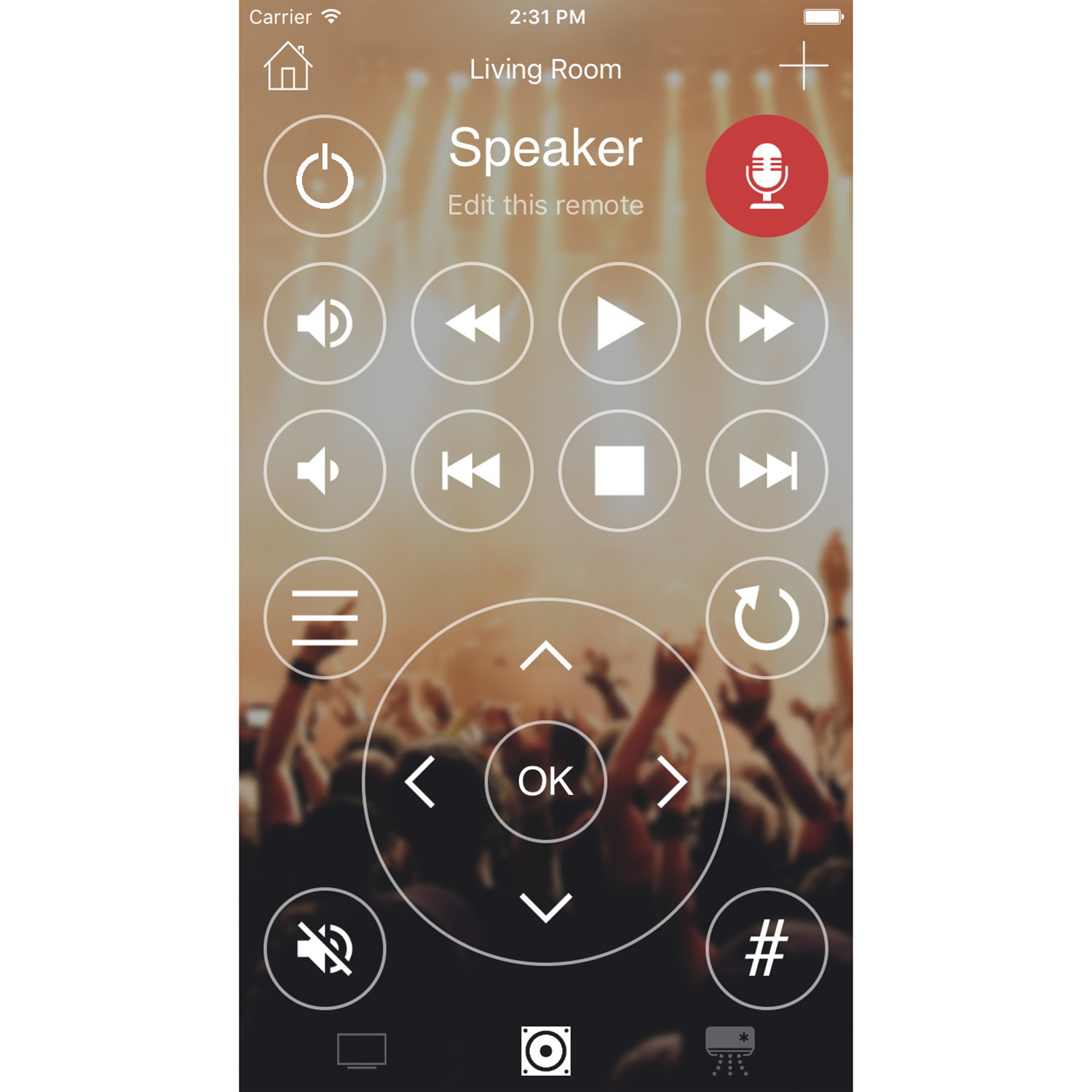Open the three-line menu button

point(325,617)
